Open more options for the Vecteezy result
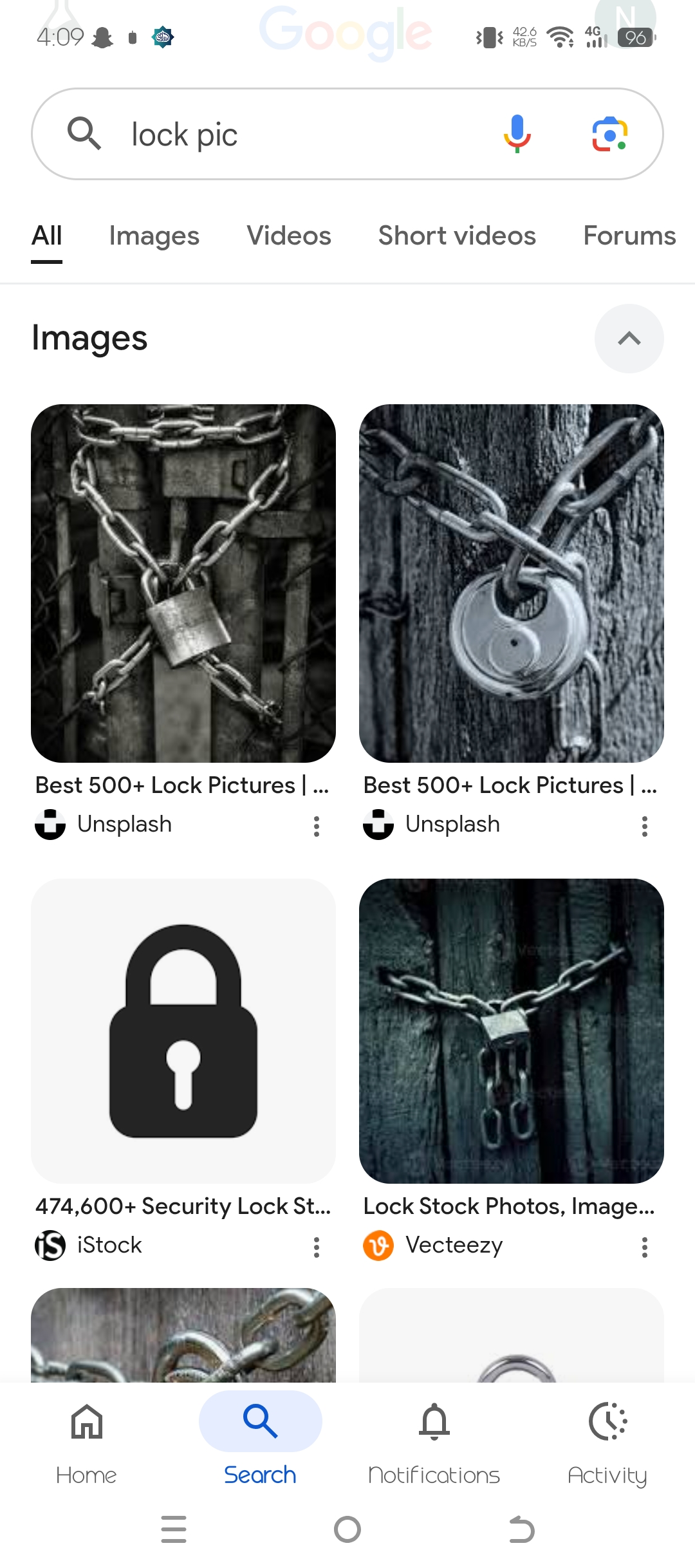Viewport: 695px width, 1568px height. tap(644, 1247)
